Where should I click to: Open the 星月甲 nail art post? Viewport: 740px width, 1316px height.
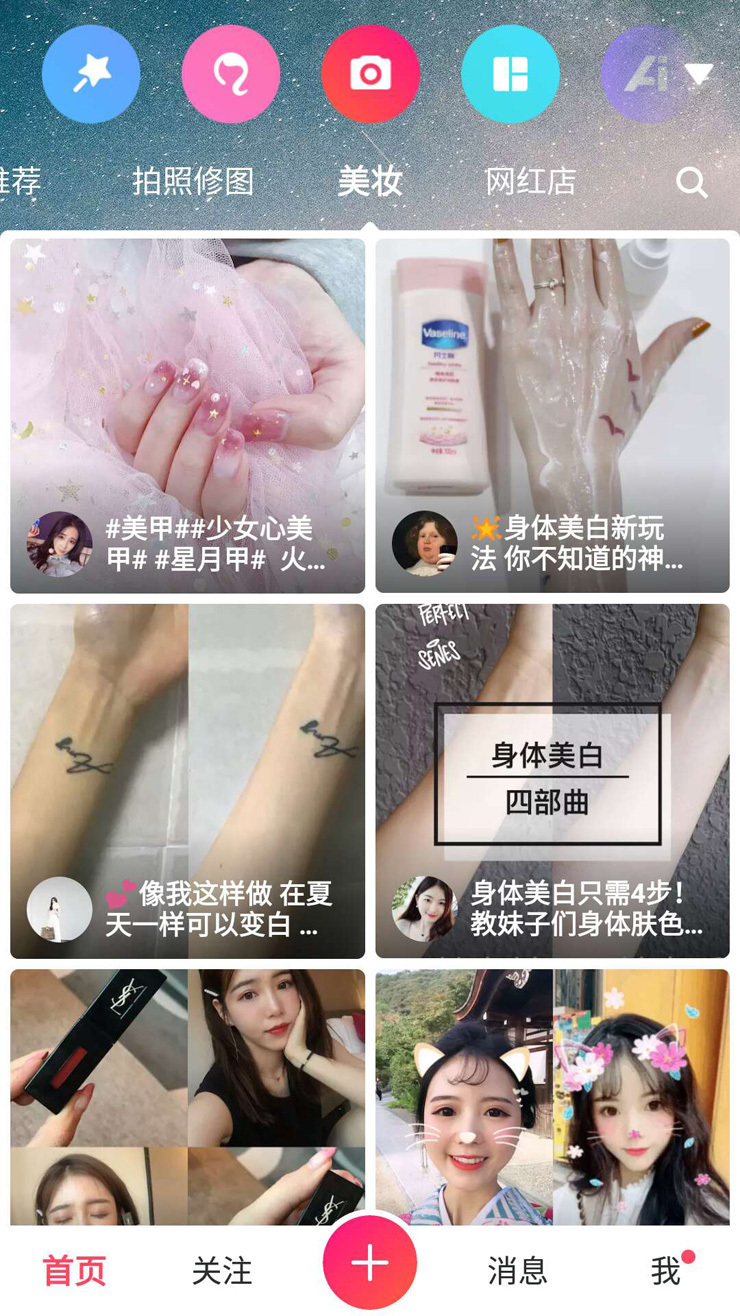pos(187,415)
